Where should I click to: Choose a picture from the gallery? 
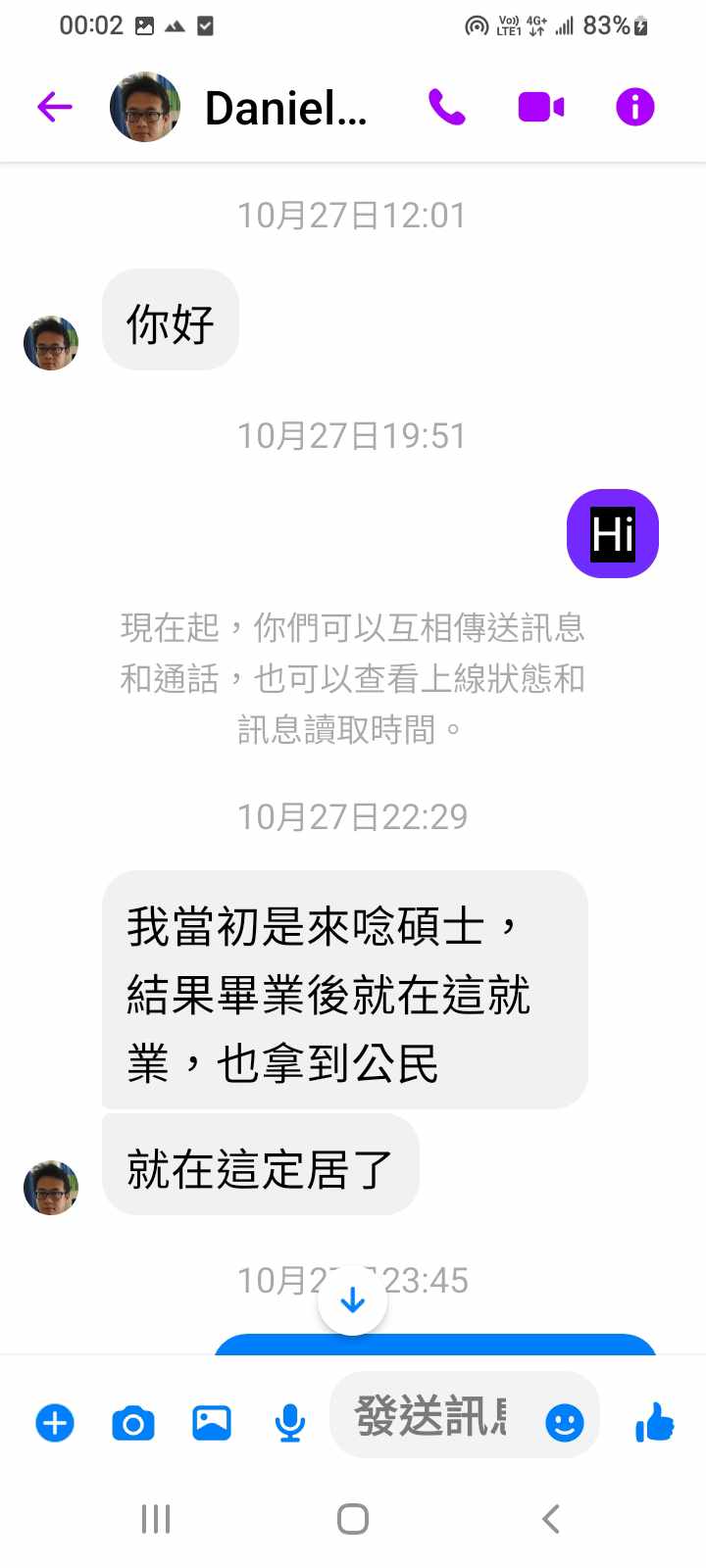212,1422
